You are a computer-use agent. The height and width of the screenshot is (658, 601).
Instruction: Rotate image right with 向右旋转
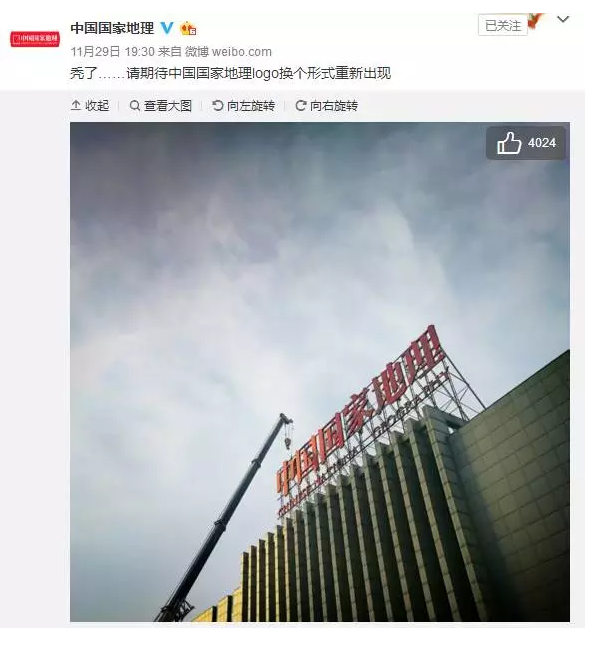[x=326, y=105]
